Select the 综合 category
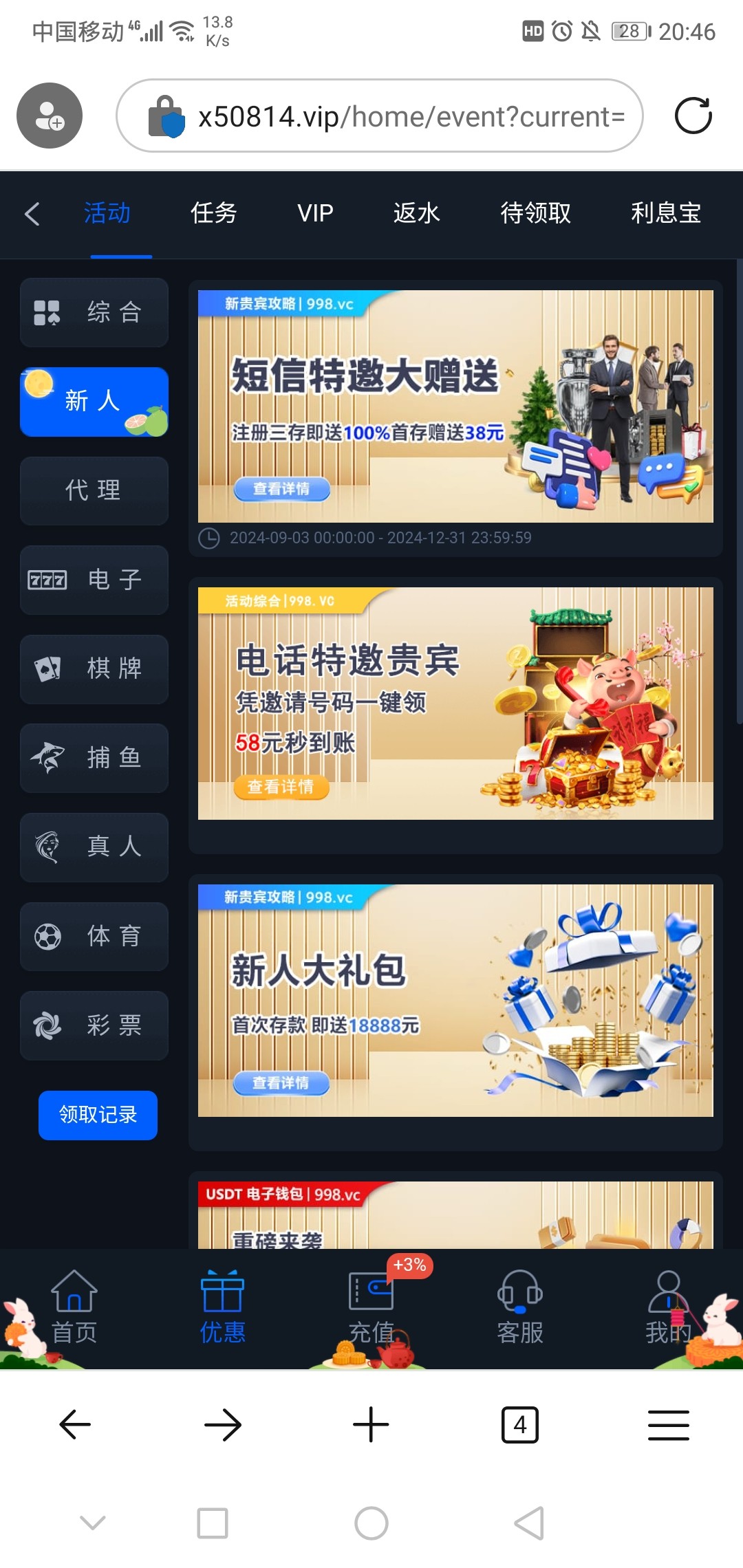Viewport: 743px width, 1568px height. click(94, 312)
